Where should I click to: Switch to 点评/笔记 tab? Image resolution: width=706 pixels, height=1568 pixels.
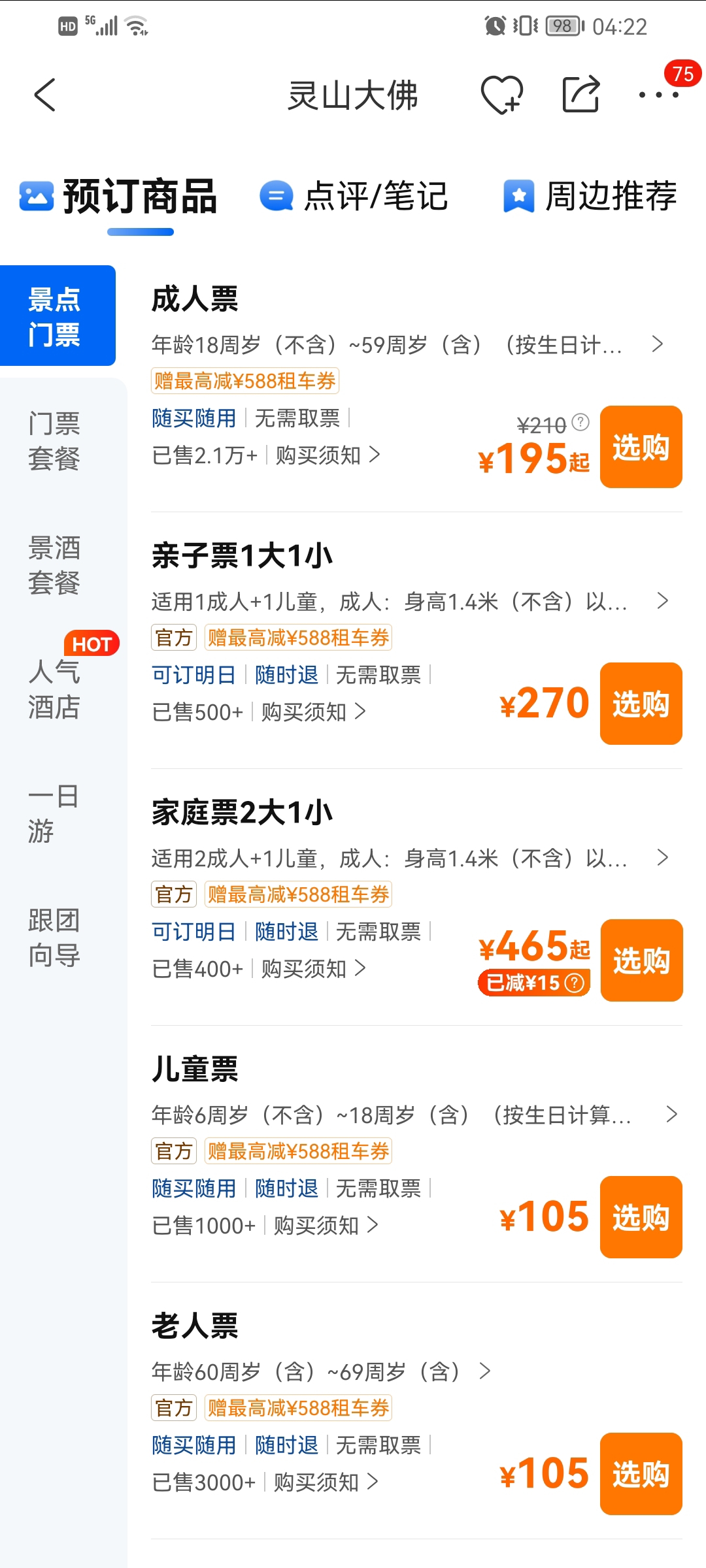point(354,196)
